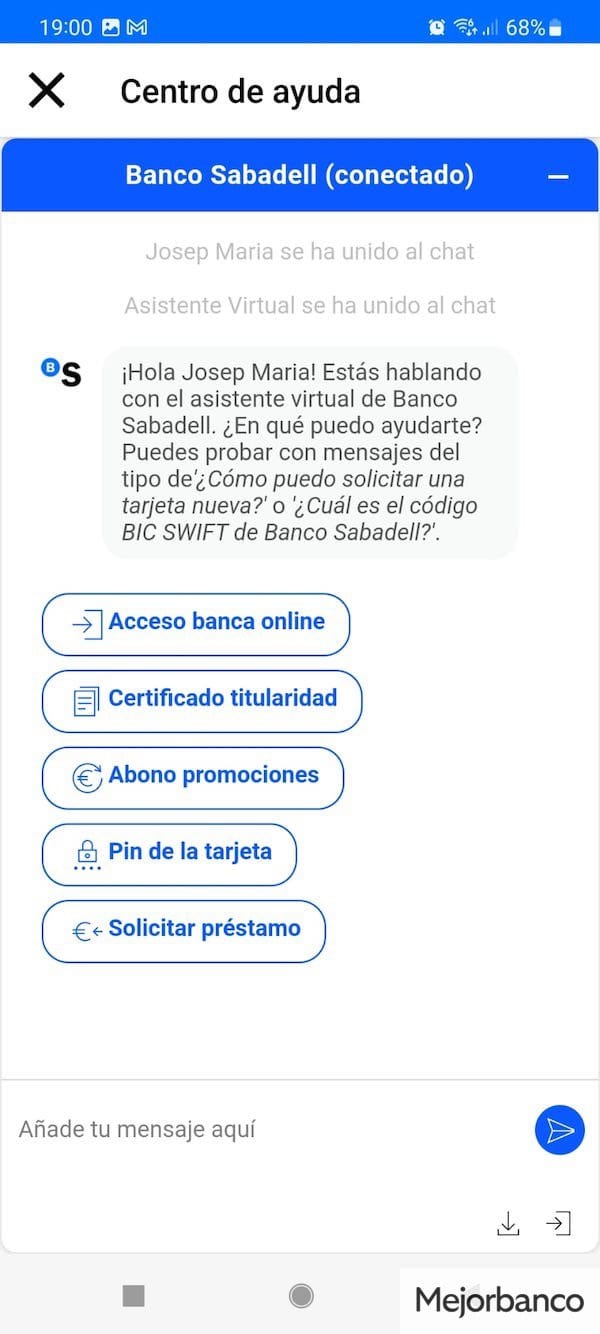Exit the chat session

tap(558, 1223)
